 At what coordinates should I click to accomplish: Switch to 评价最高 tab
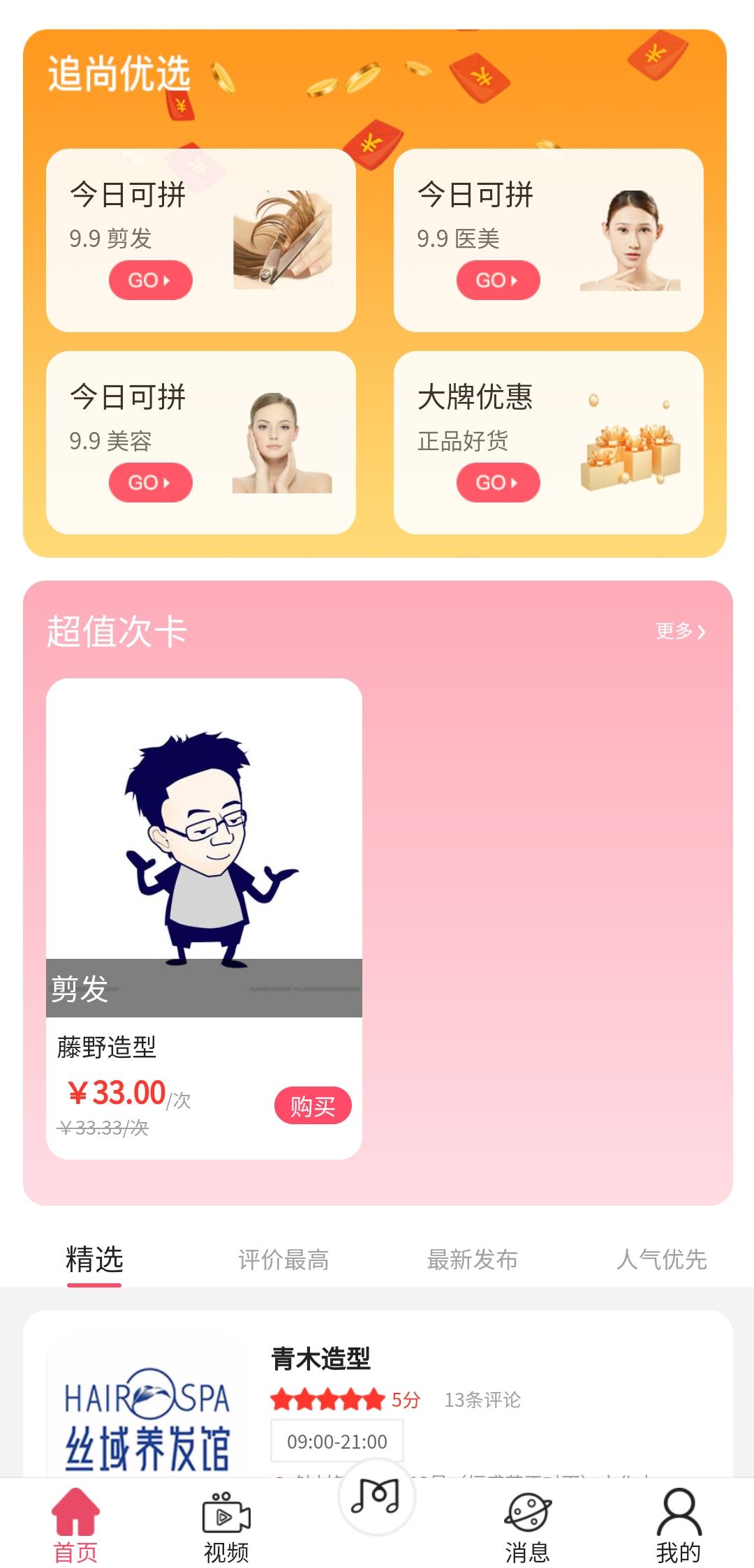click(283, 1260)
